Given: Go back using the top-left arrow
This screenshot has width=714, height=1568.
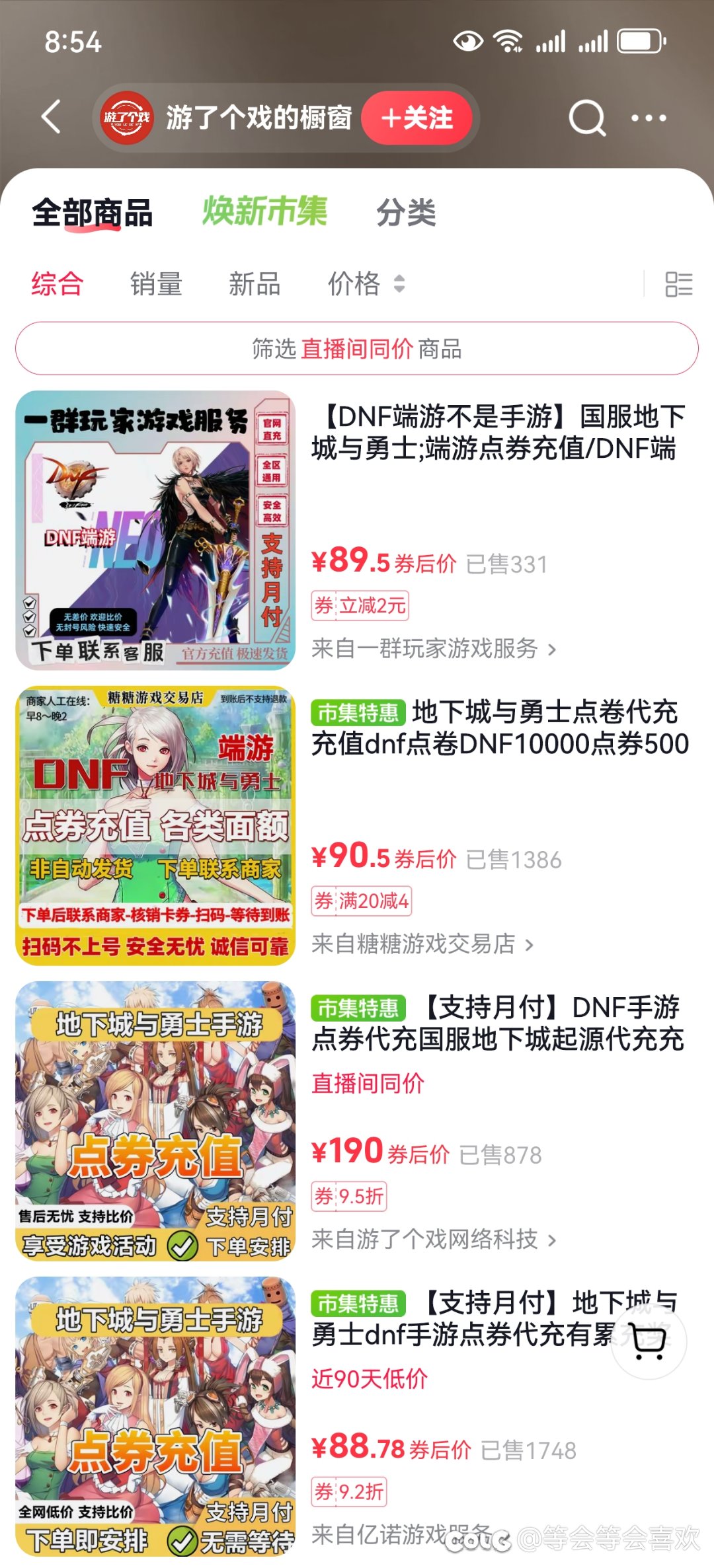Looking at the screenshot, I should tap(52, 118).
